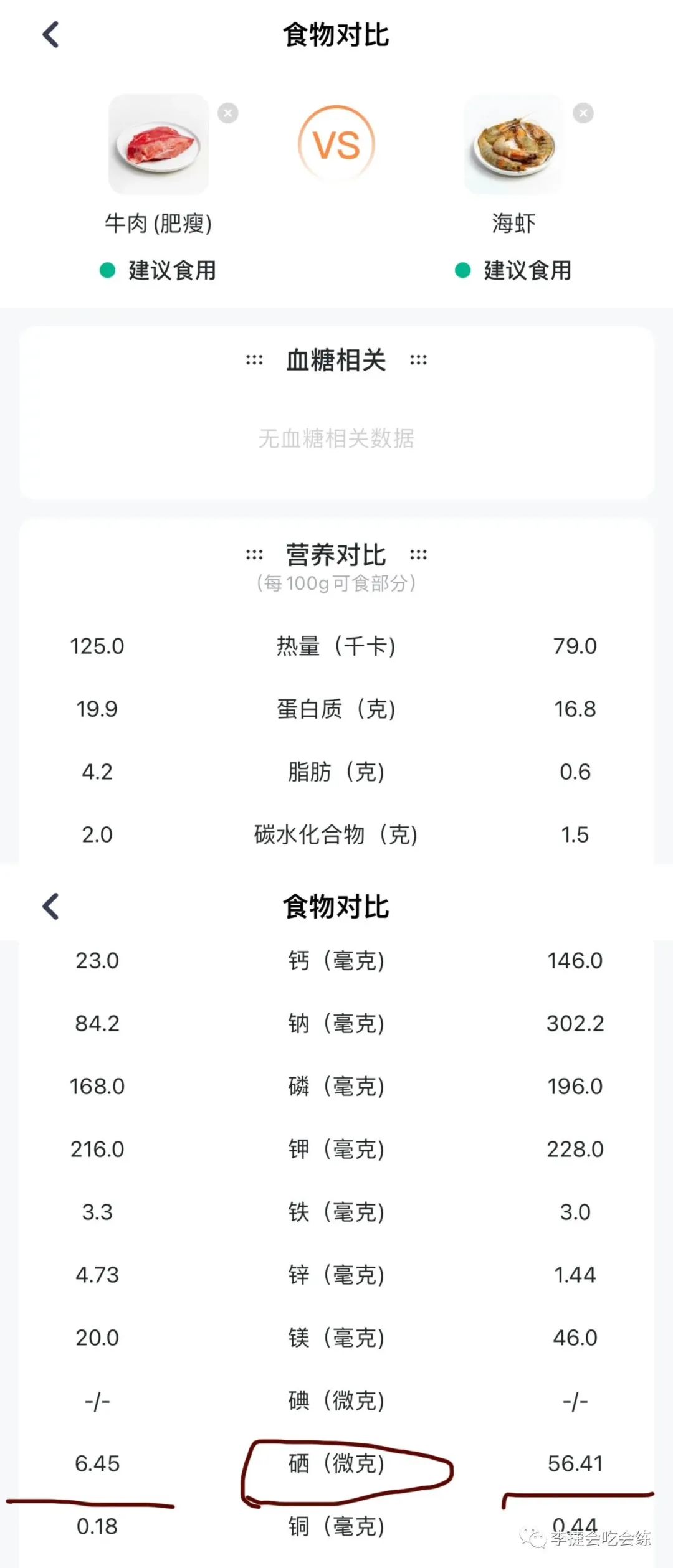Expand the lower 食物对比 section
Screen dimensions: 673x1568
coord(336,907)
